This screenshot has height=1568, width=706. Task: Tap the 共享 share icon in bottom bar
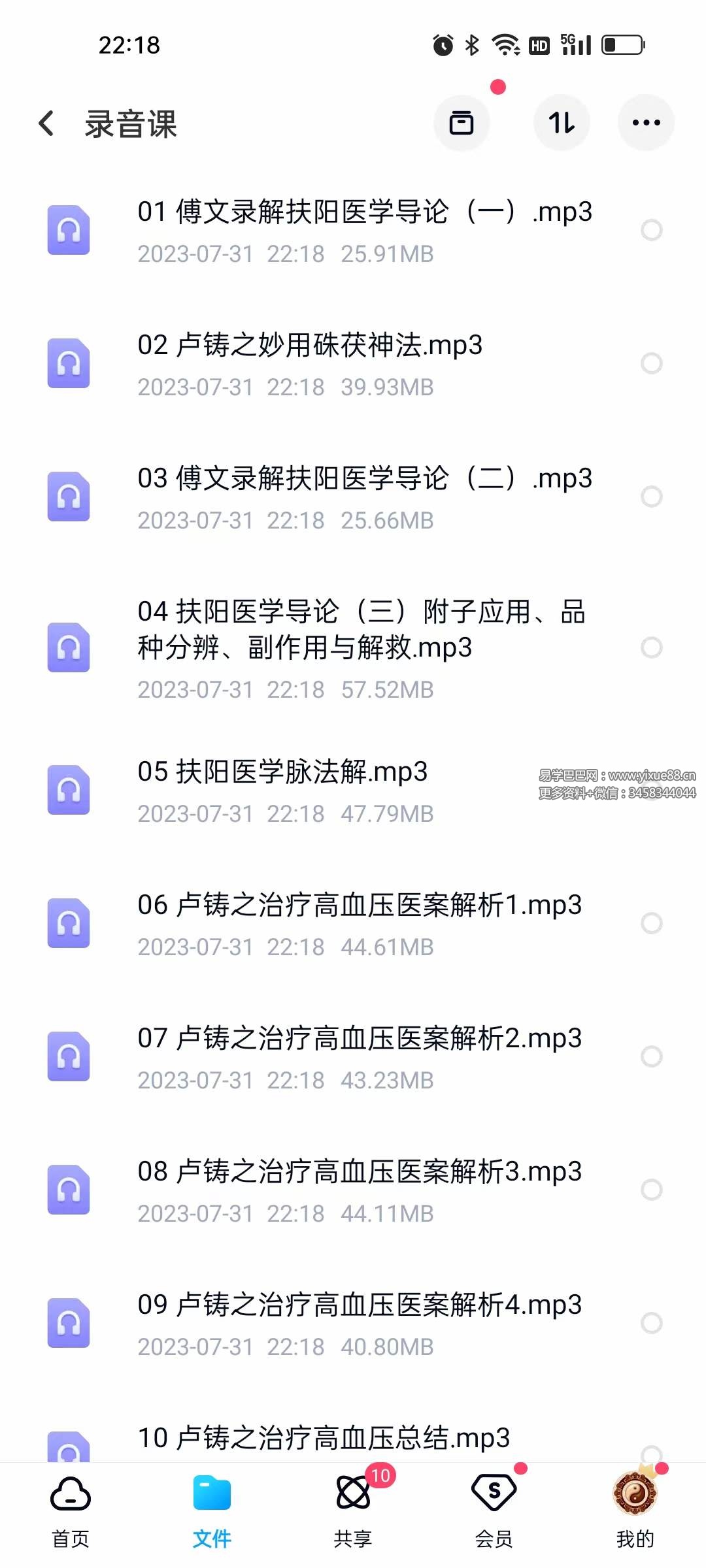point(353,1493)
